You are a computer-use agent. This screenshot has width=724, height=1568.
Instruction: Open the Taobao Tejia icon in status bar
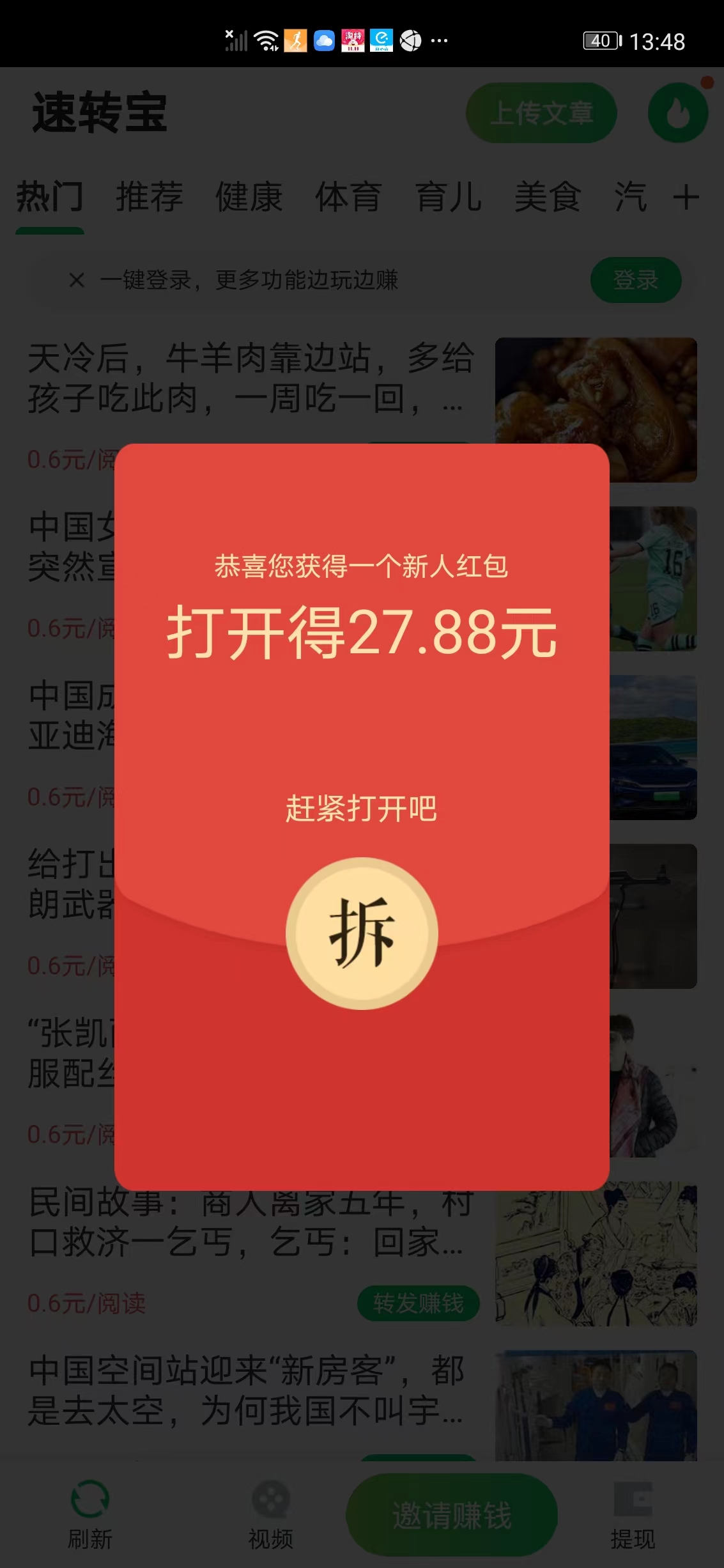(353, 42)
